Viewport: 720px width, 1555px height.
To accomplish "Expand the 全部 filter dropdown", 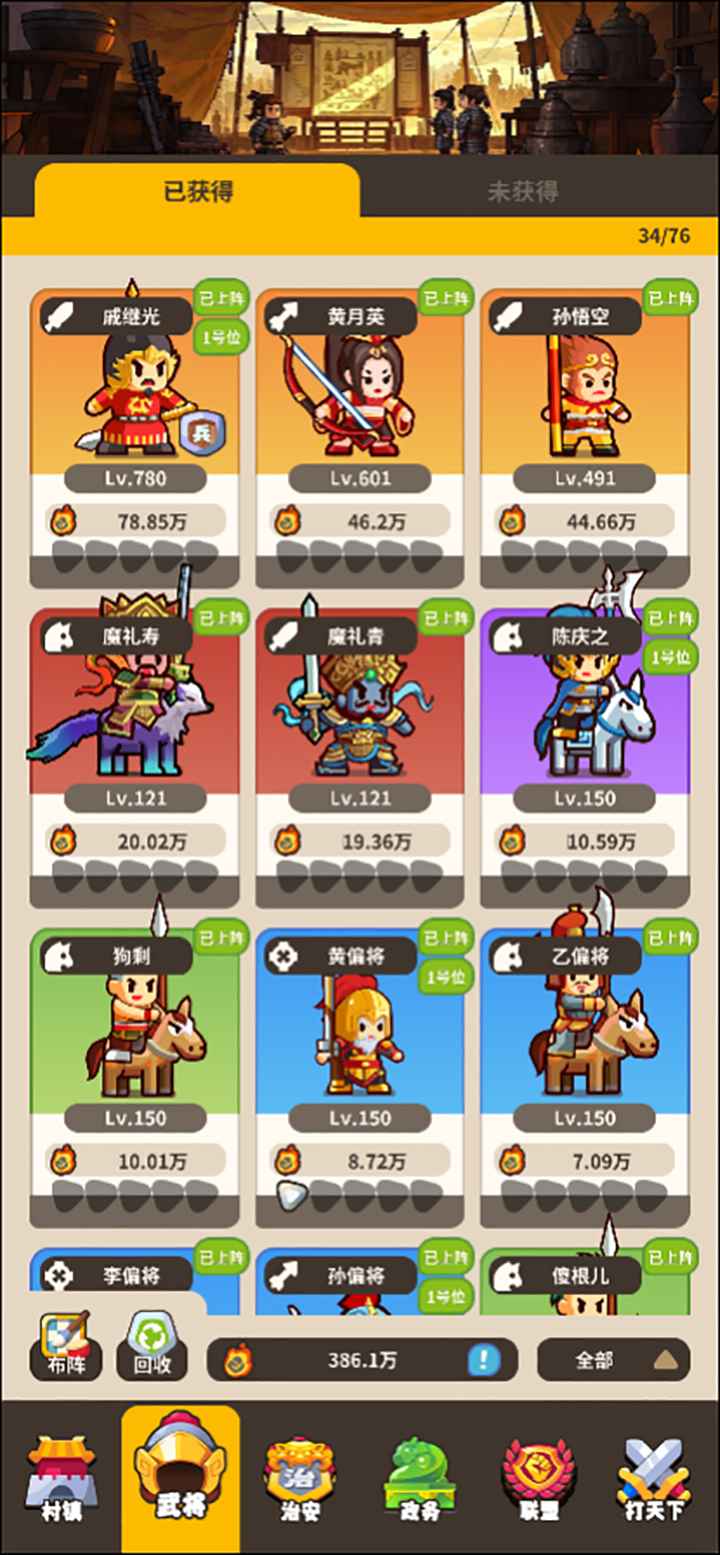I will click(613, 1360).
